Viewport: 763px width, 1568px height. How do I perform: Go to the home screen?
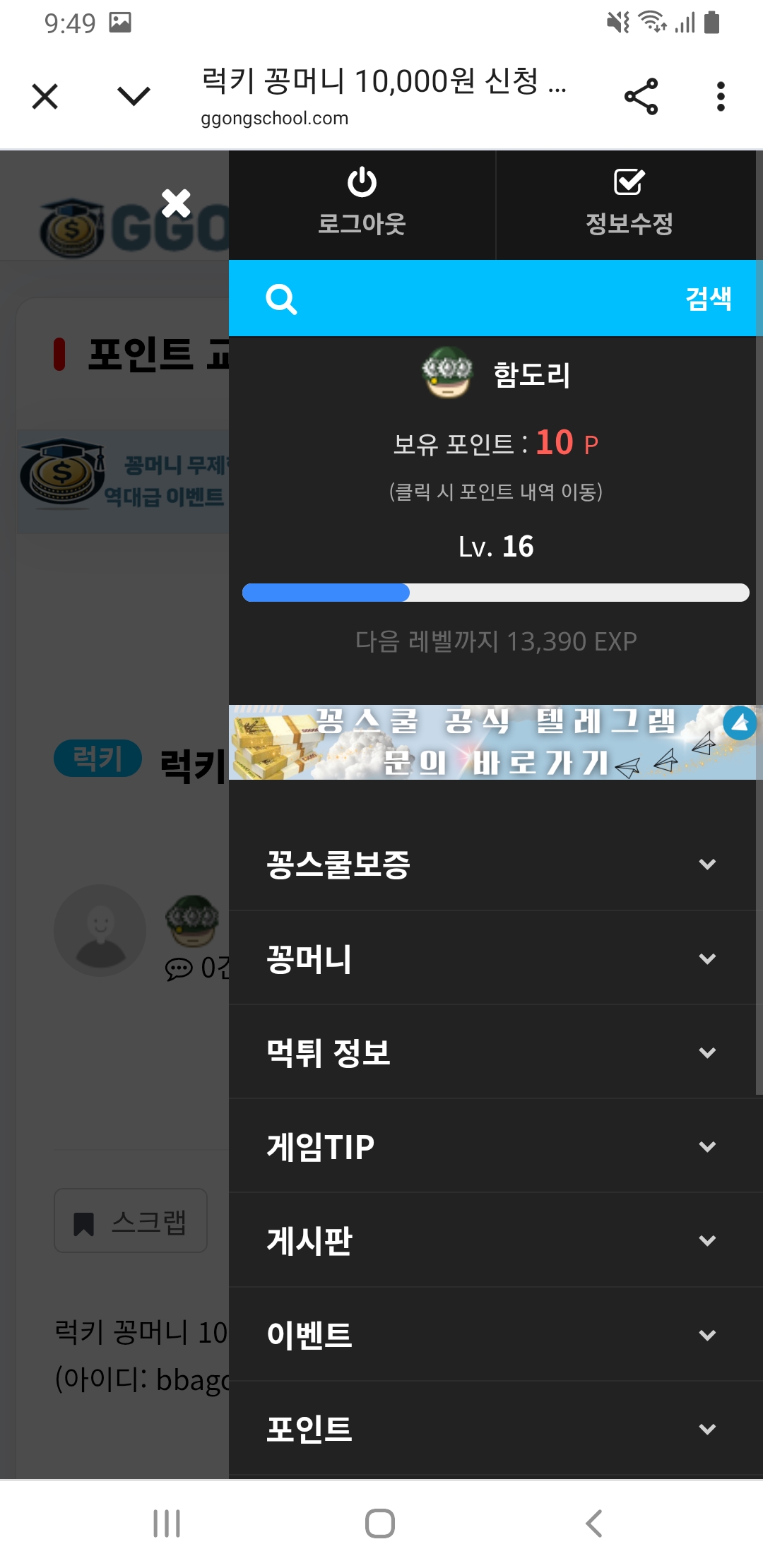click(x=380, y=1524)
